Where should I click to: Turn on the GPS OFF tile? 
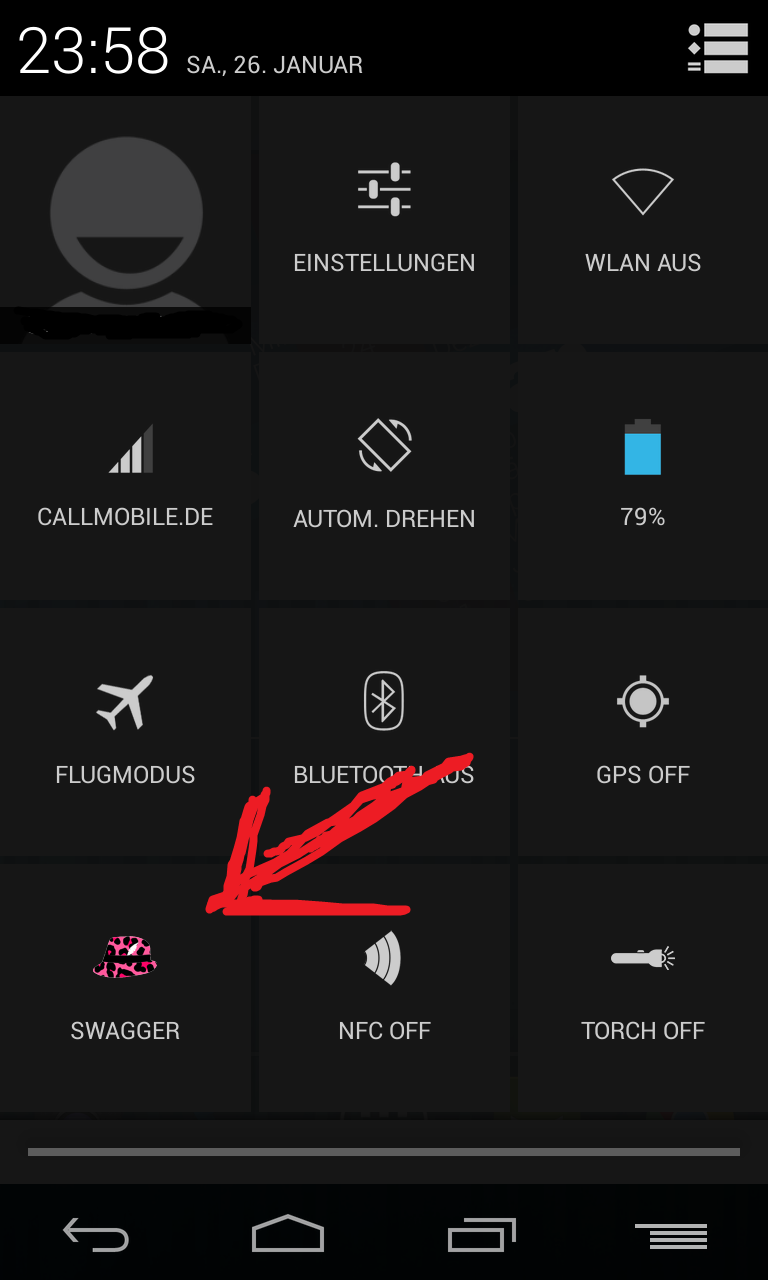click(x=643, y=732)
